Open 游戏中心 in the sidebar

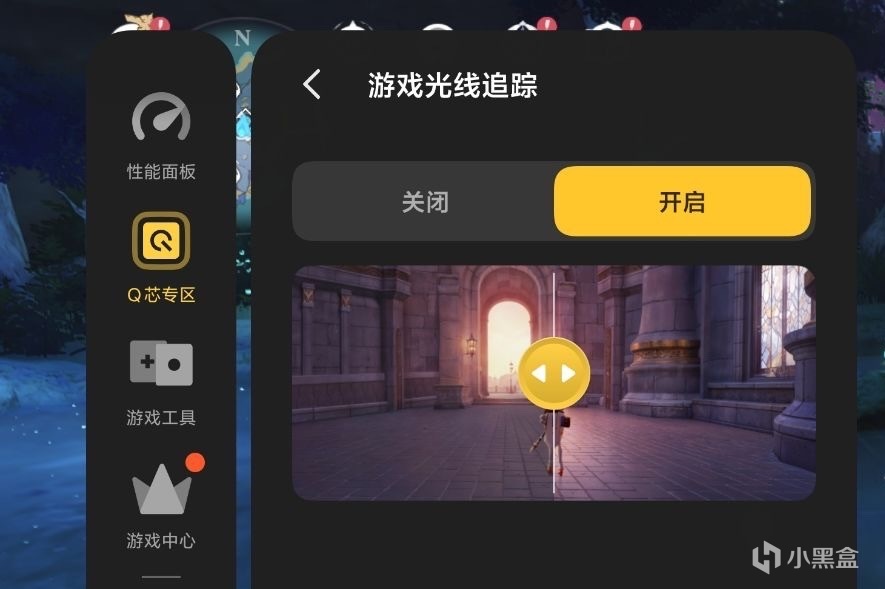161,504
